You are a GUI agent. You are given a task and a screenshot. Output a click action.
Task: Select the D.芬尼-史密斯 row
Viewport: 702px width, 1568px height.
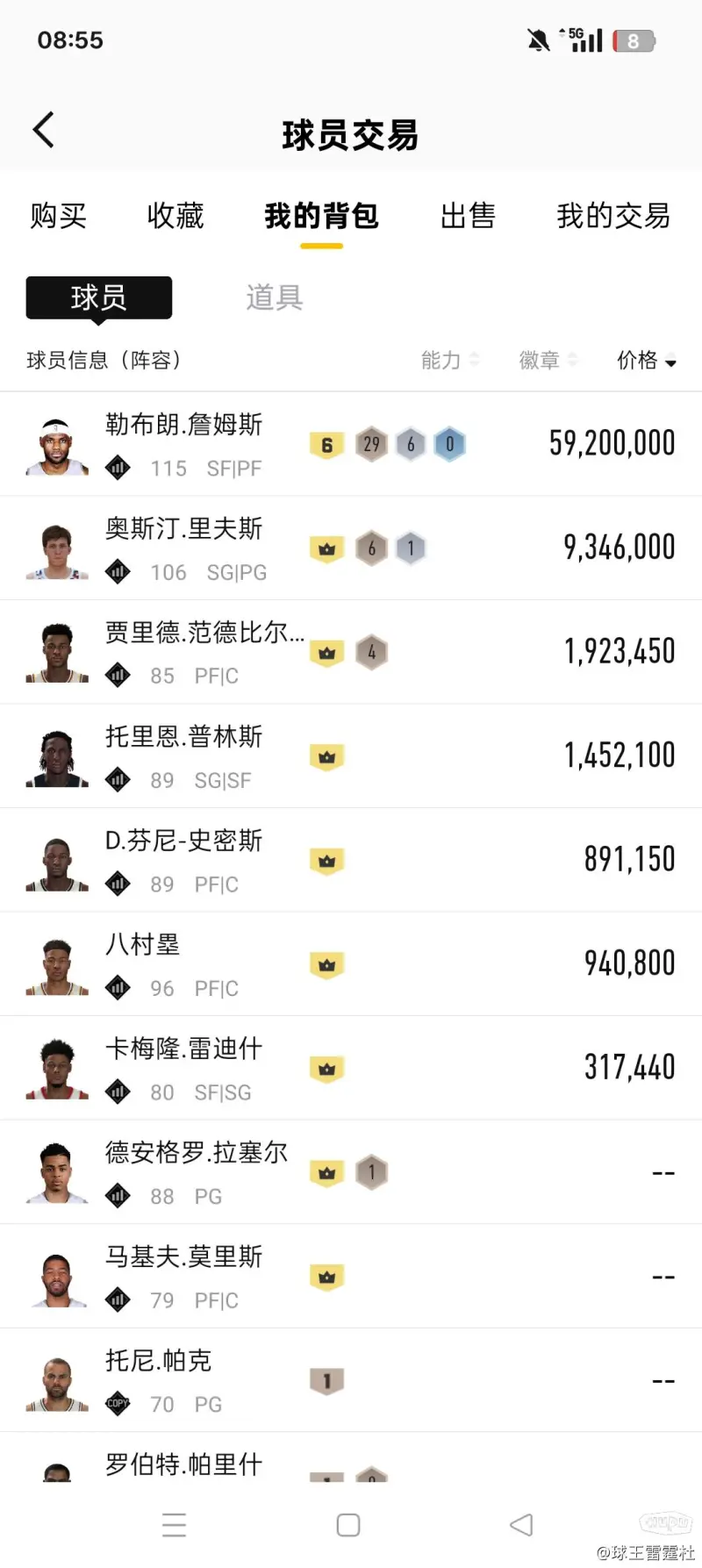(x=351, y=860)
